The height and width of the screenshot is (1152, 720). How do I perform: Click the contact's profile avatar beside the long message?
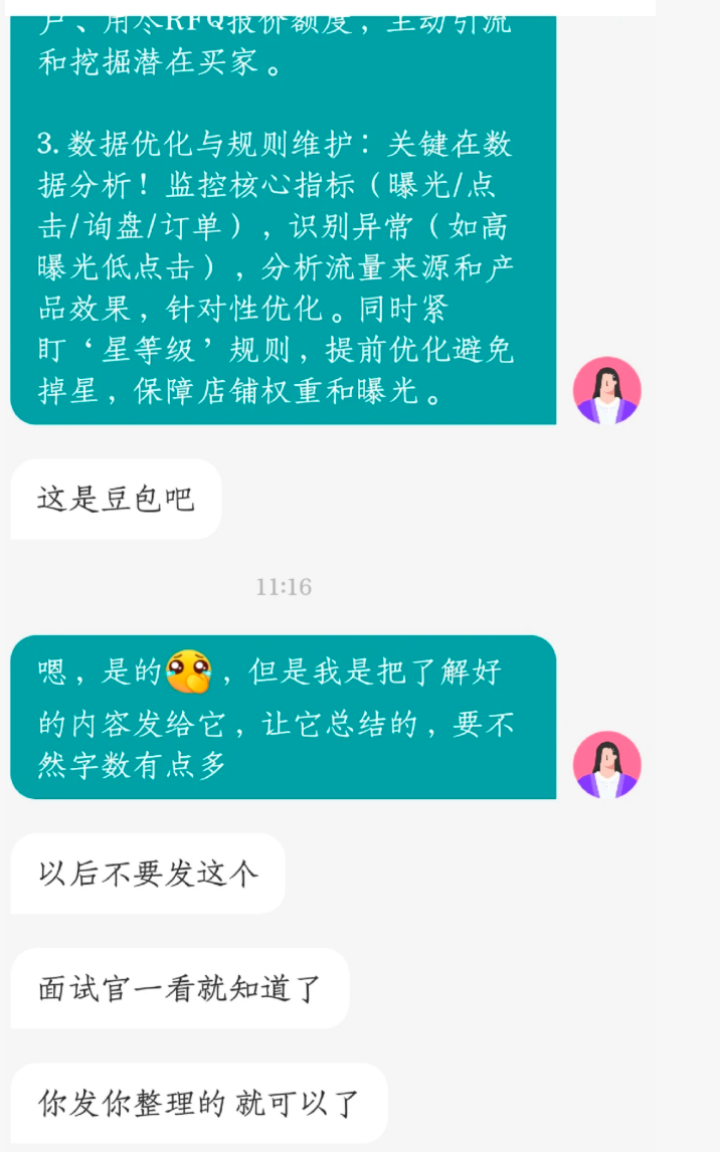[607, 391]
